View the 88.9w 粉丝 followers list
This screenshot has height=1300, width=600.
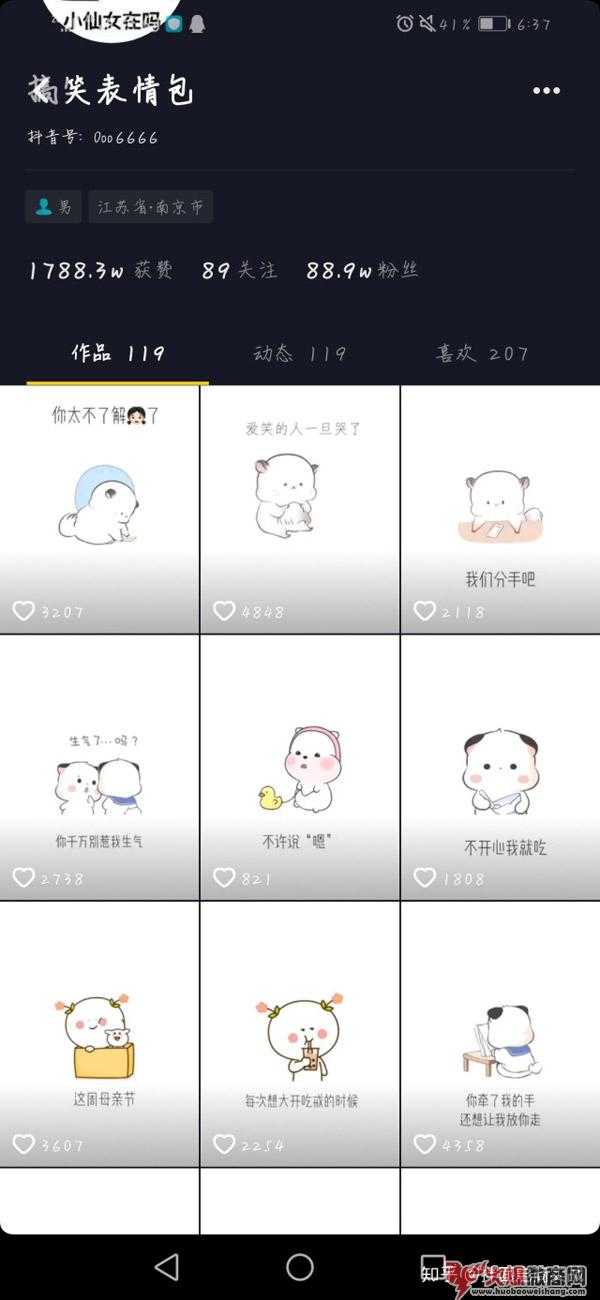tap(362, 270)
